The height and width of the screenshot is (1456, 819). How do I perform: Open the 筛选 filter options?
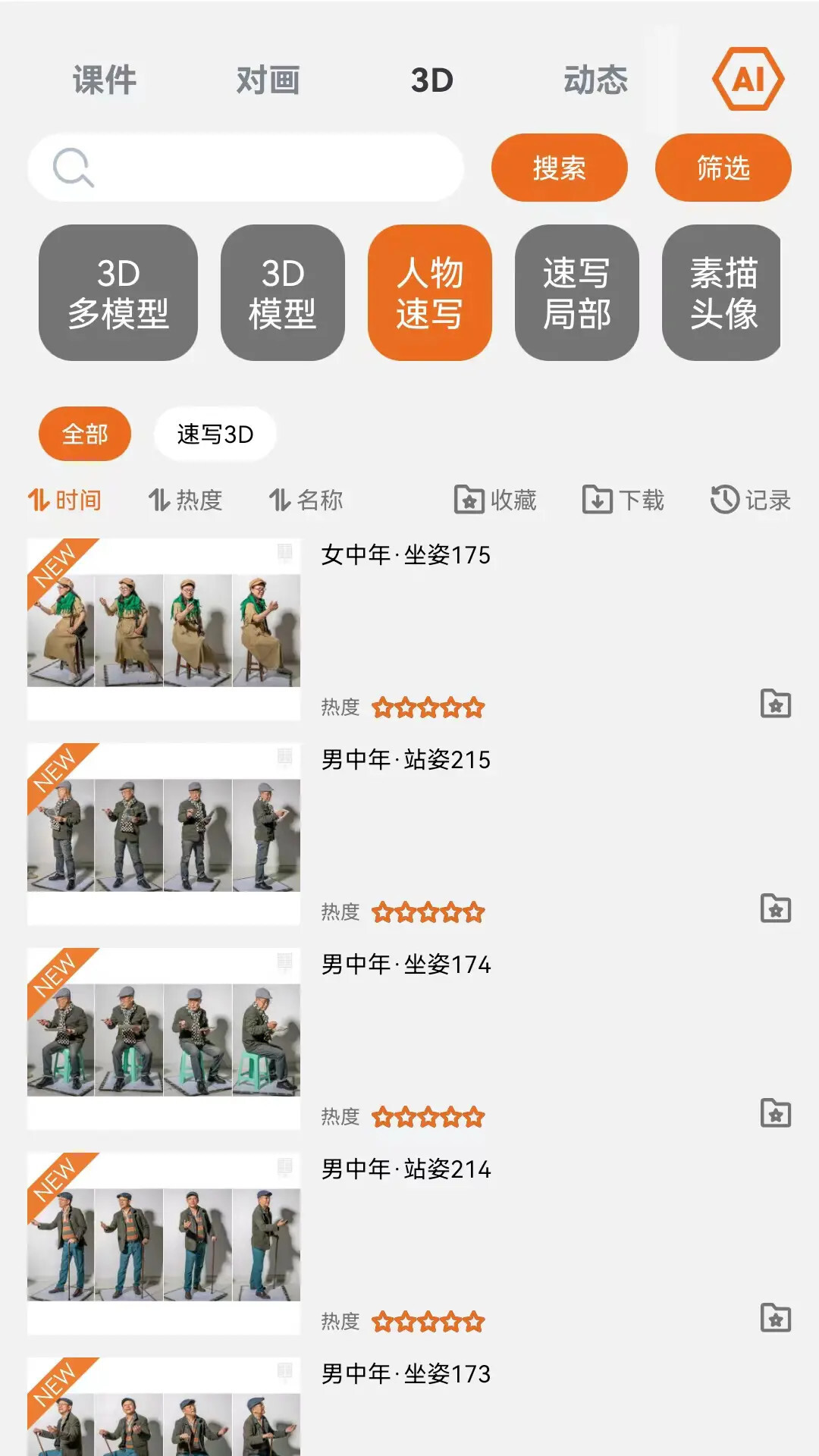pyautogui.click(x=722, y=168)
